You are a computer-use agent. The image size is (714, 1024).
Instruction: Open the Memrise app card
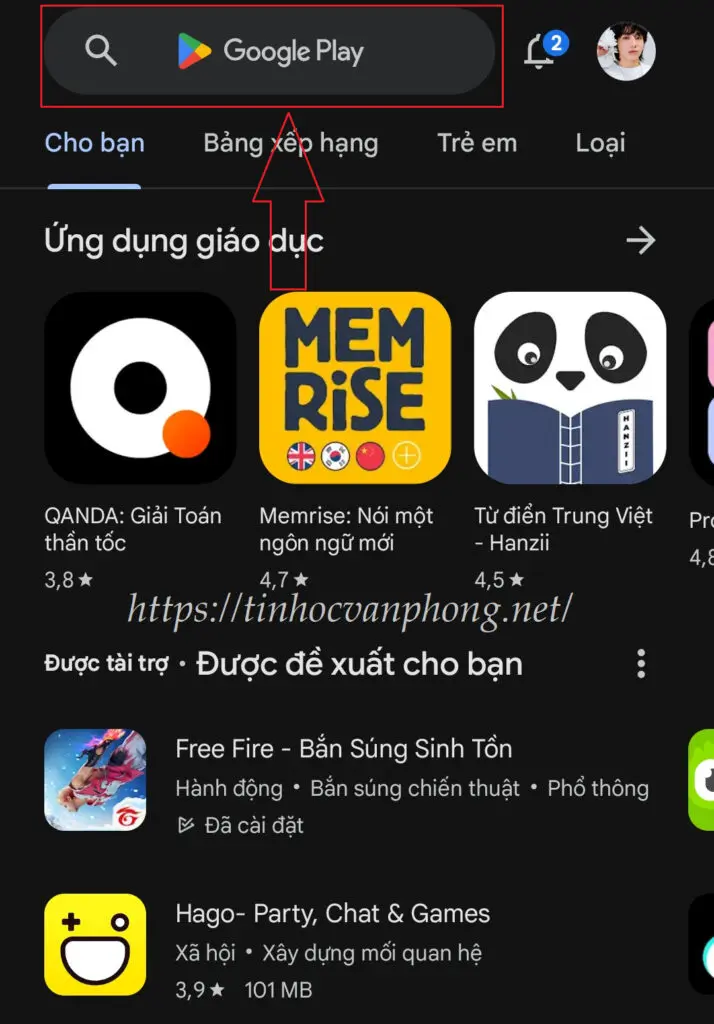(x=354, y=388)
